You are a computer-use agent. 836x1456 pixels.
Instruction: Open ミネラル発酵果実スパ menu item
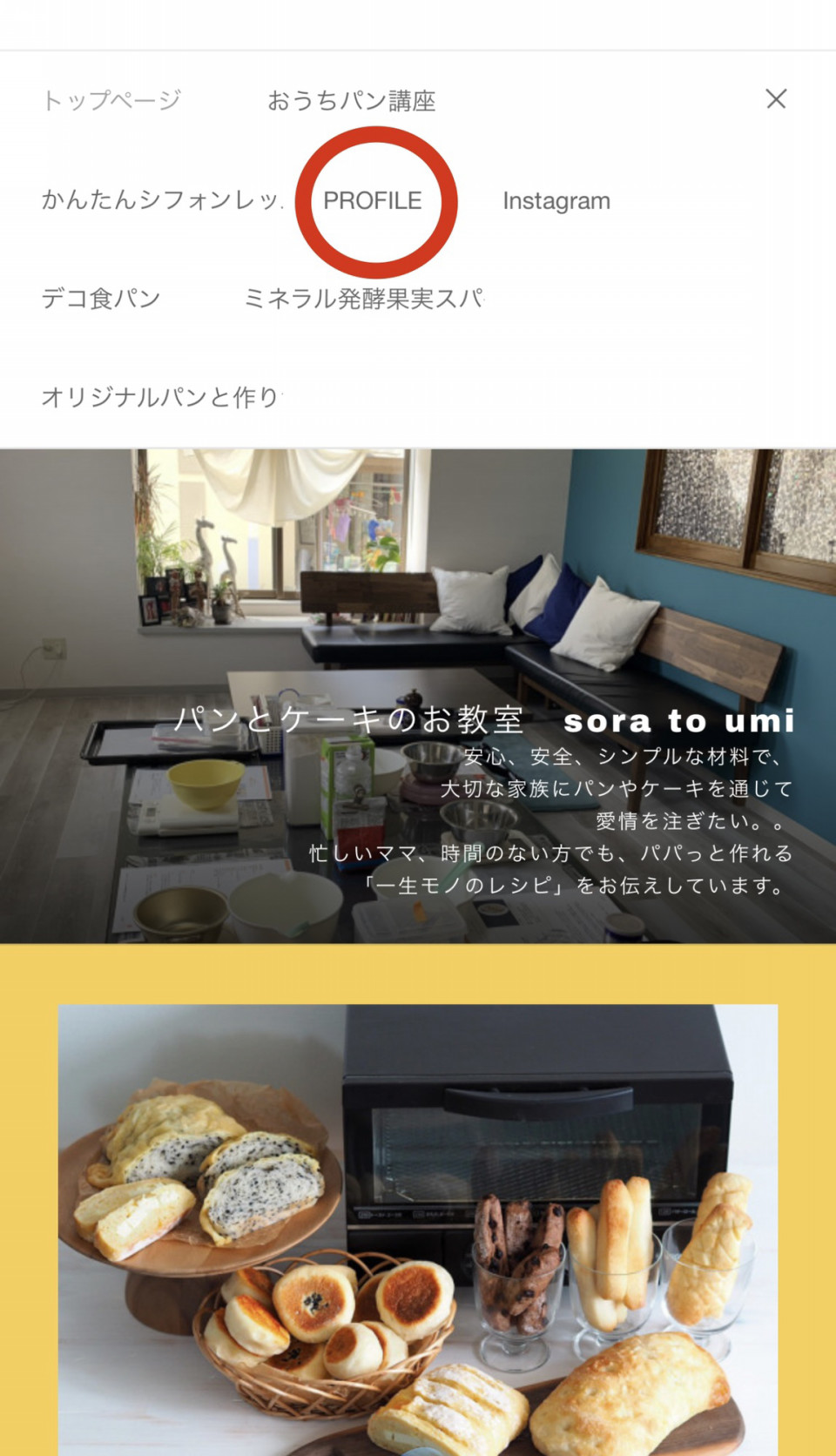(364, 299)
